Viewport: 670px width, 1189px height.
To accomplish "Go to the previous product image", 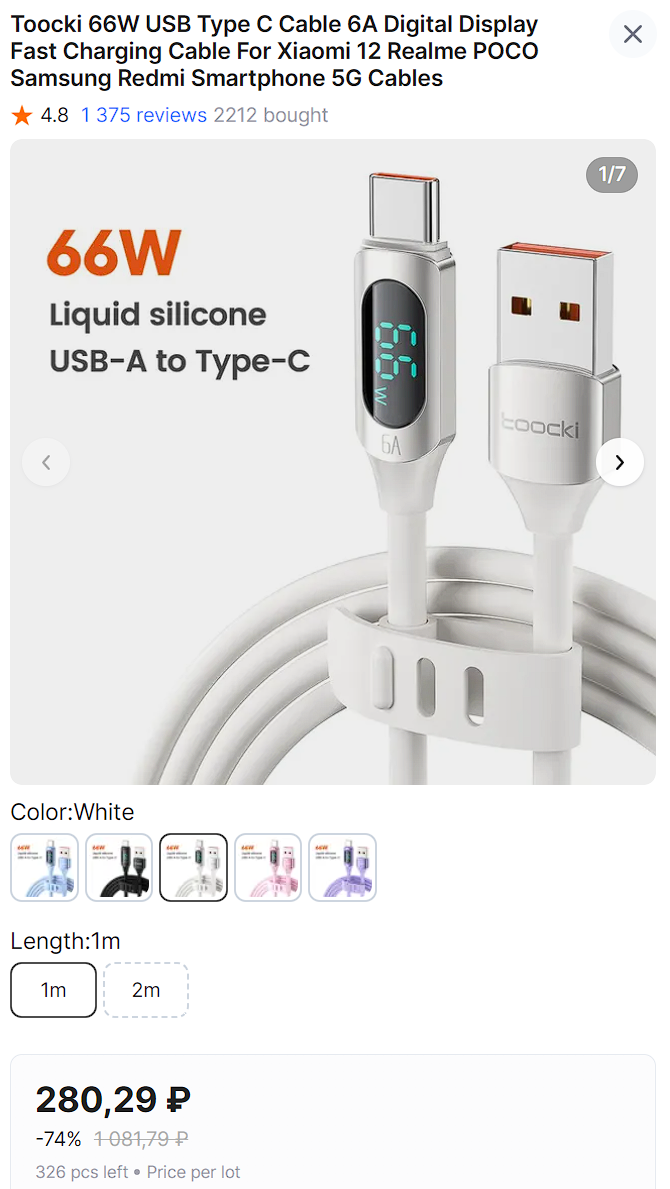I will (46, 462).
